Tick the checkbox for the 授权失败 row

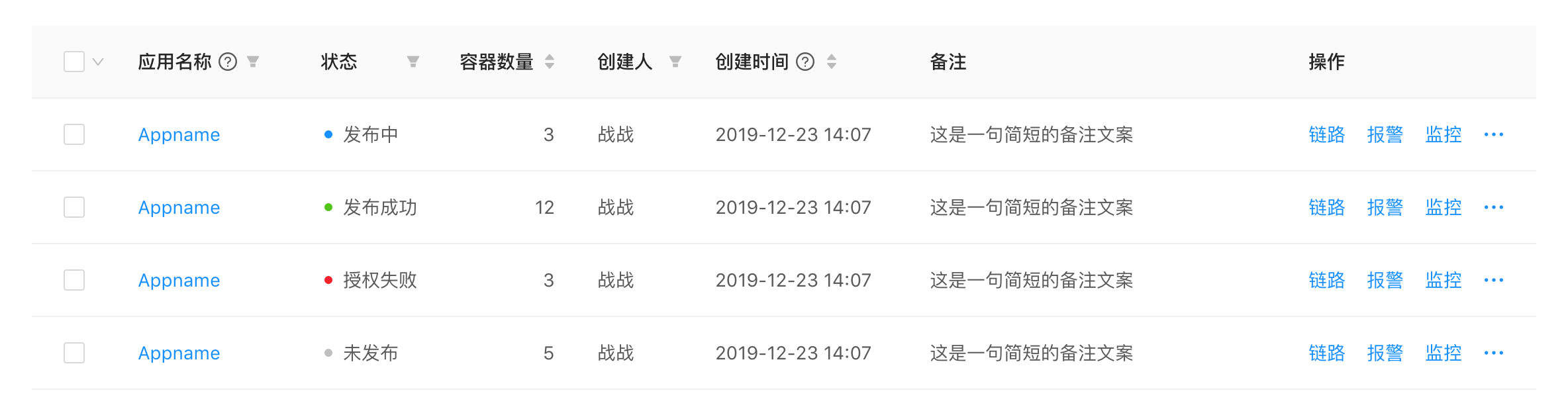point(74,280)
